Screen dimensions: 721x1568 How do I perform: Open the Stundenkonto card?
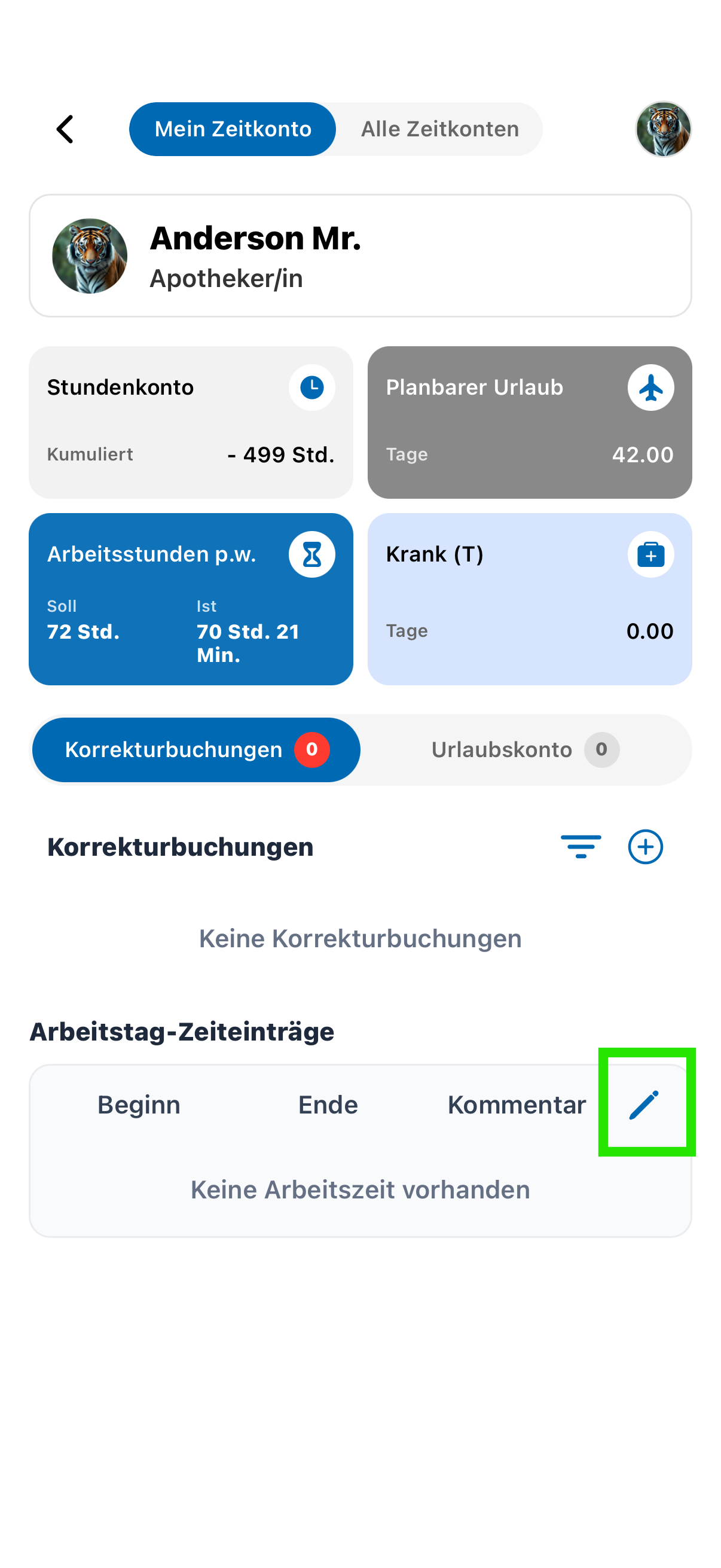[191, 422]
